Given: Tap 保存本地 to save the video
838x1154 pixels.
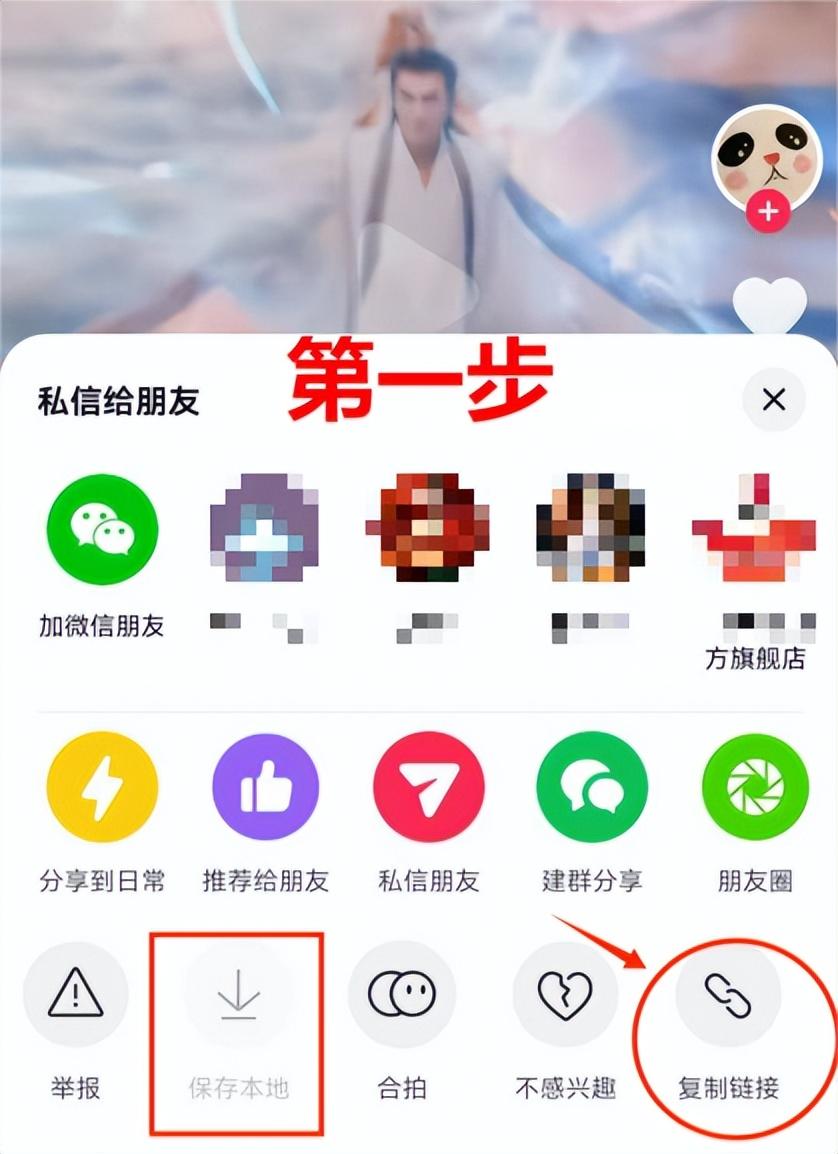Looking at the screenshot, I should pyautogui.click(x=239, y=995).
